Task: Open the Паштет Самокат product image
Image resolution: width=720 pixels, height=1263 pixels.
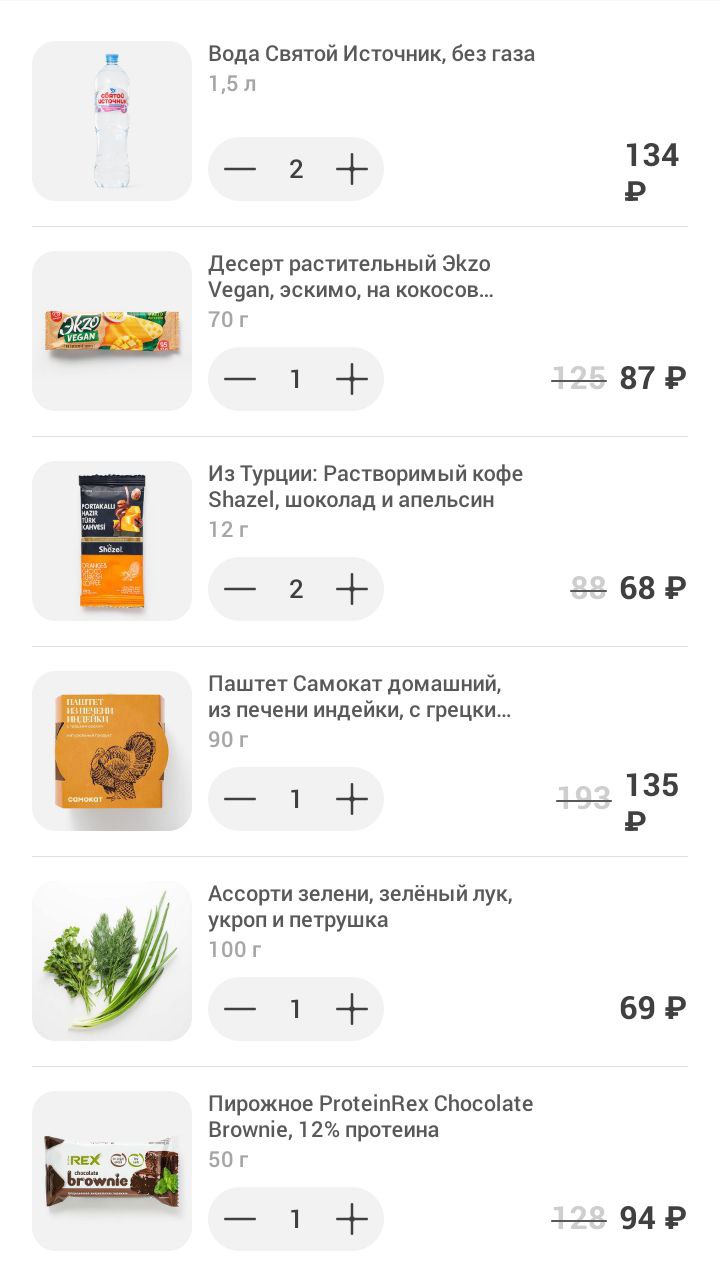Action: point(112,751)
